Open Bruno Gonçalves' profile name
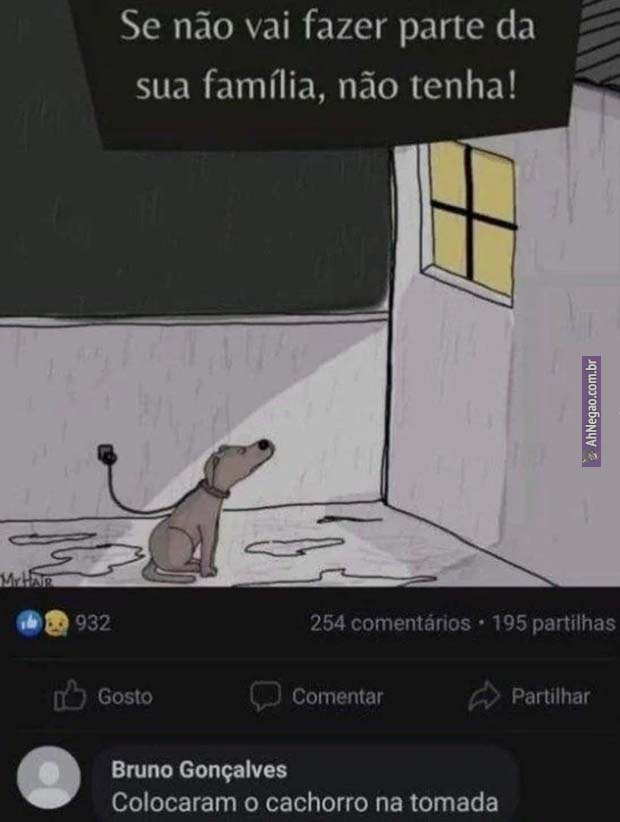This screenshot has width=620, height=822. 199,769
